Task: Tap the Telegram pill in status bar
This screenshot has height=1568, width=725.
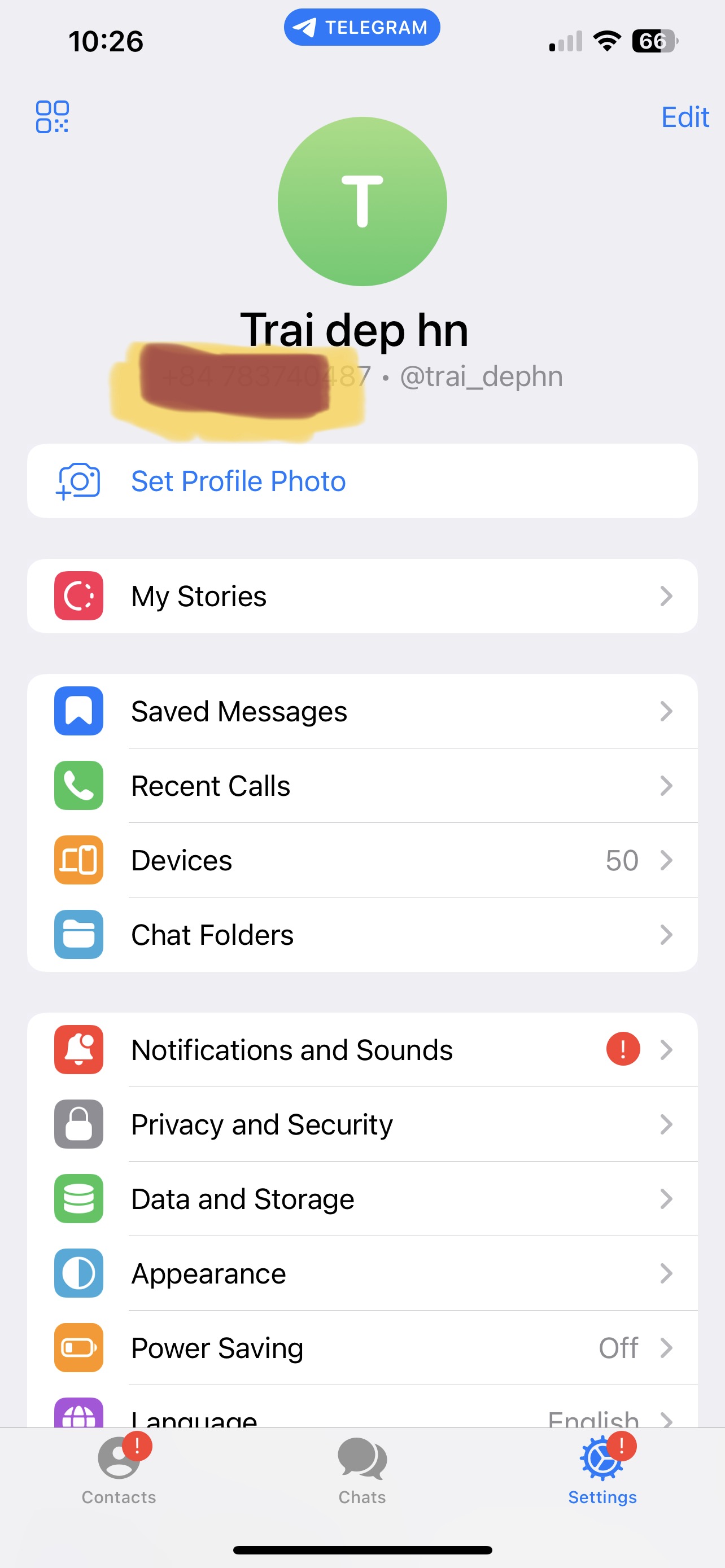Action: [x=362, y=28]
